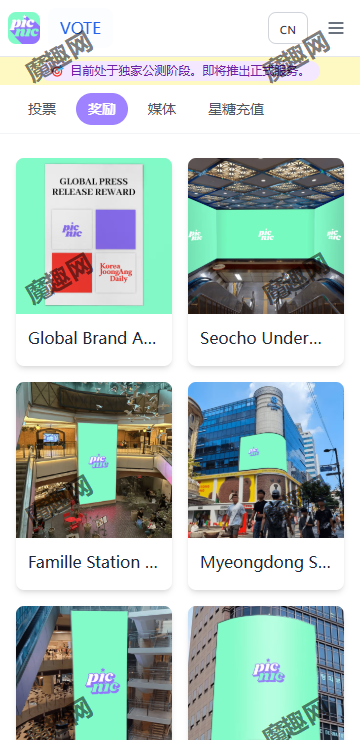Switch to the 媒体 tab
The height and width of the screenshot is (740, 360).
[x=162, y=109]
